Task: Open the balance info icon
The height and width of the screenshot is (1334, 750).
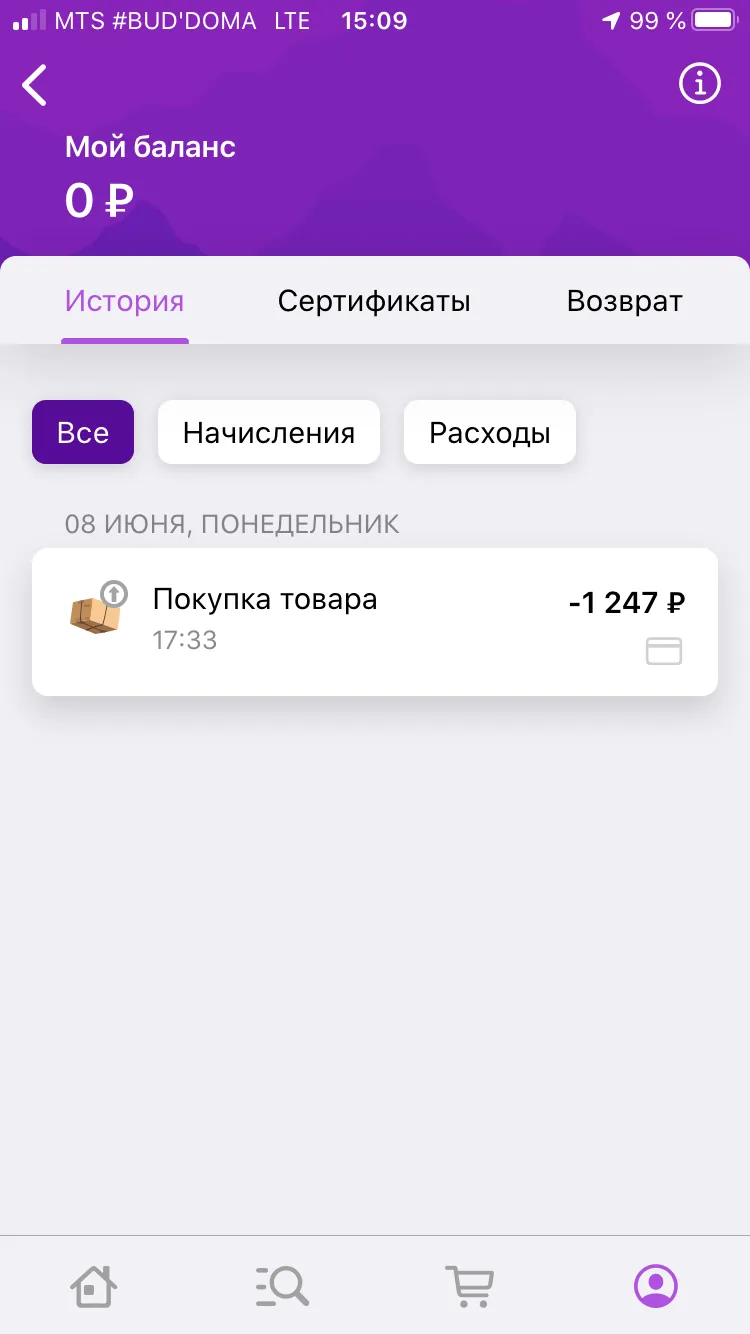Action: (700, 84)
